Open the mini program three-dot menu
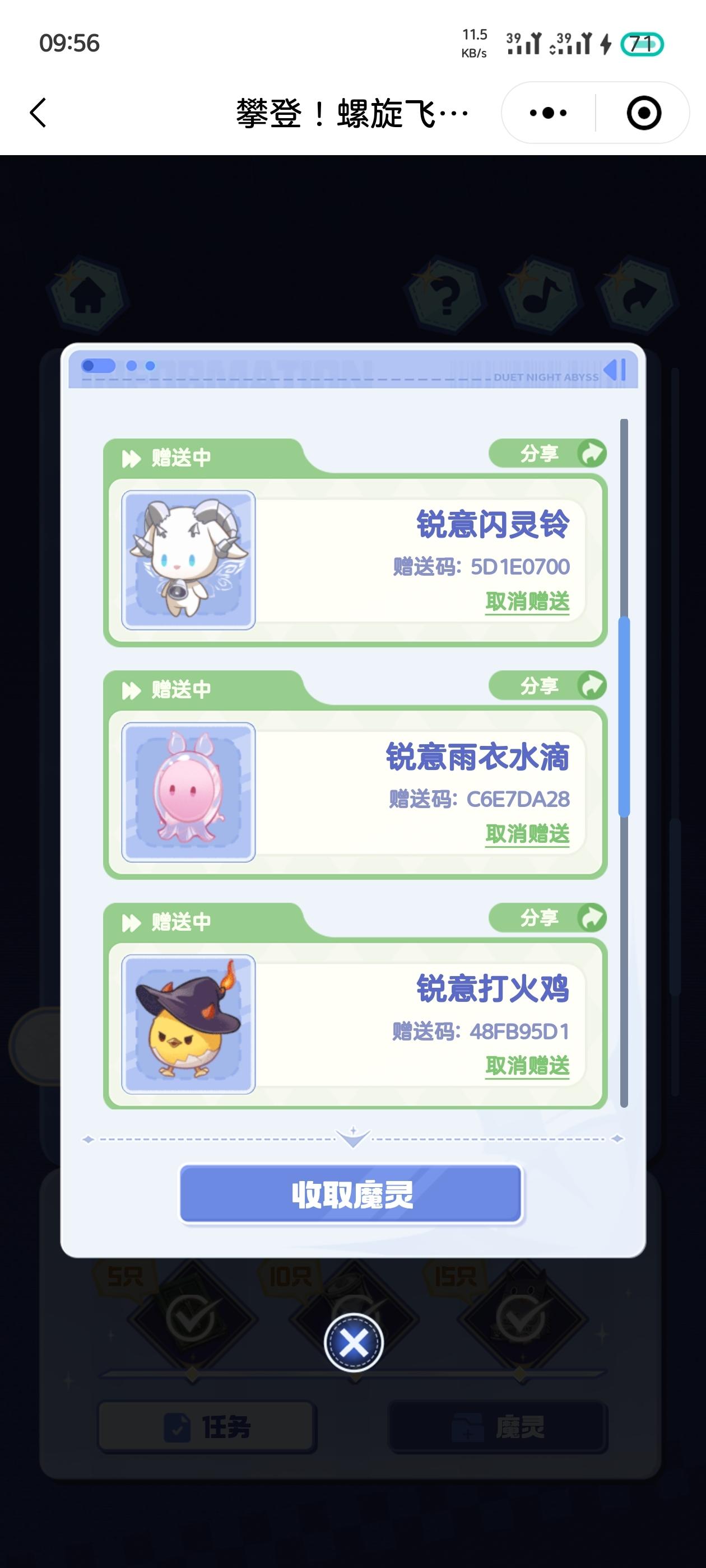Screen dimensions: 706x1568 547,113
